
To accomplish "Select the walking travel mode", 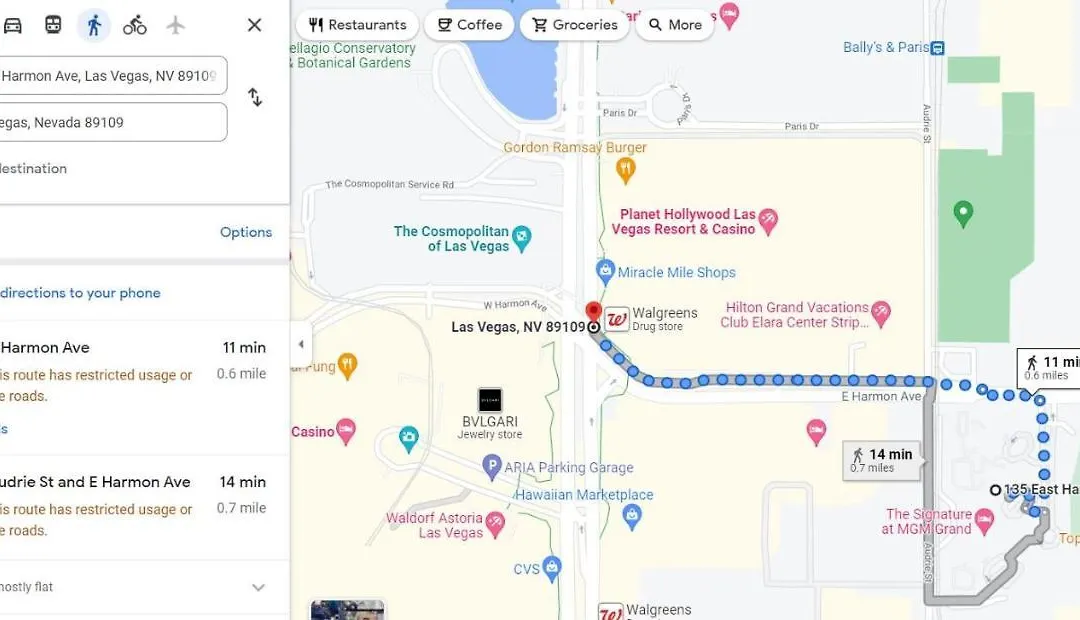I will pos(94,25).
